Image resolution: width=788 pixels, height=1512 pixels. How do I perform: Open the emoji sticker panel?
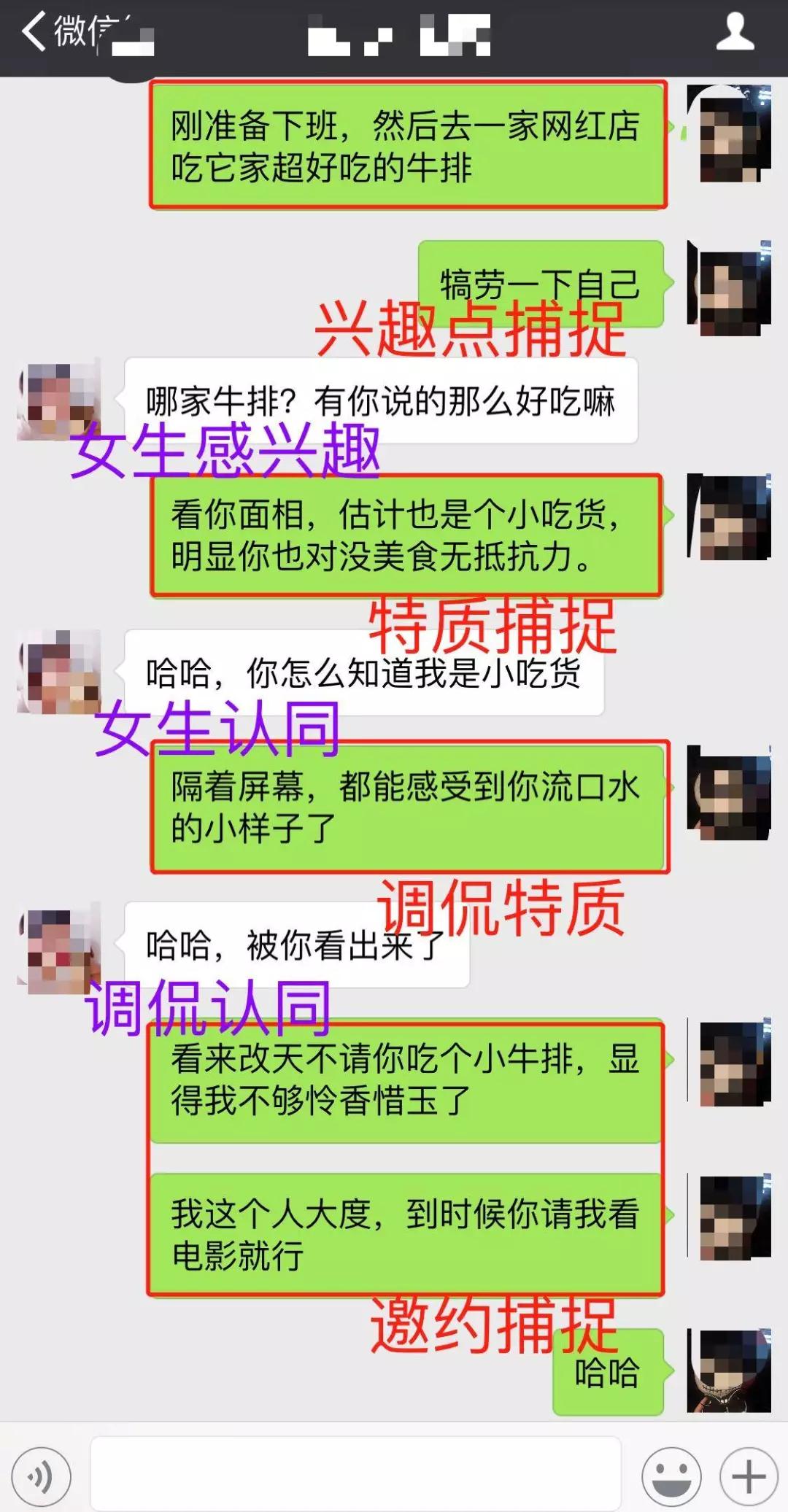[x=671, y=1478]
